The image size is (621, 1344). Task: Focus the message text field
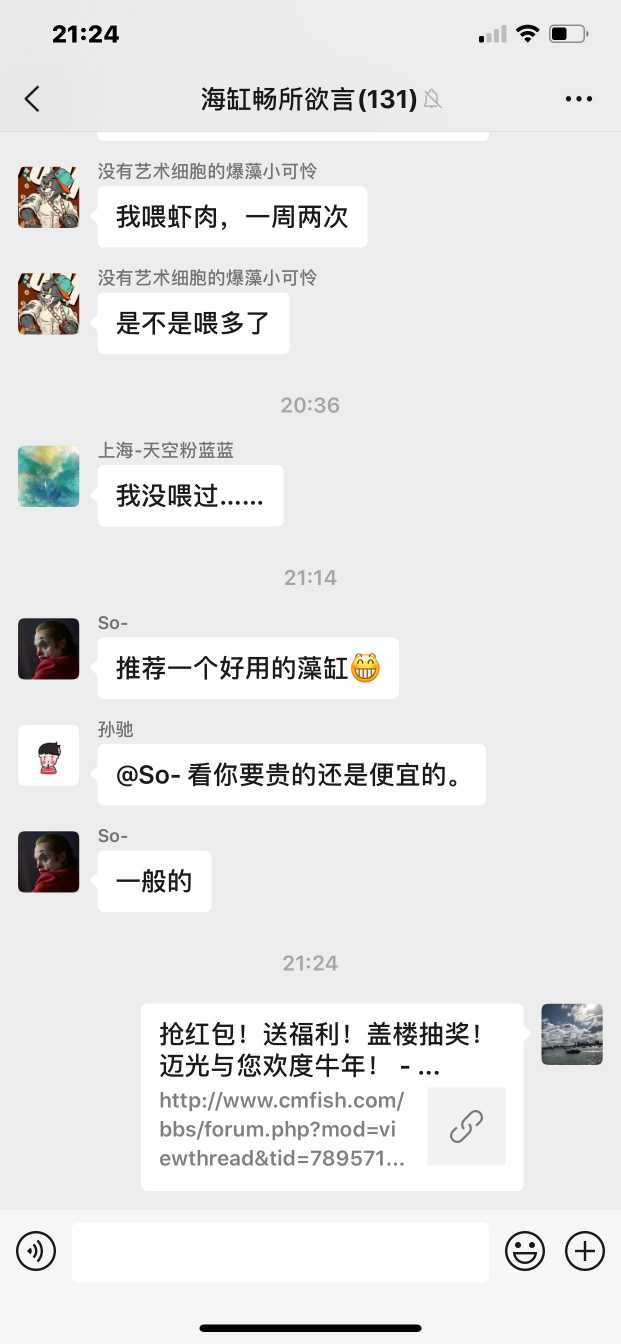tap(280, 1251)
